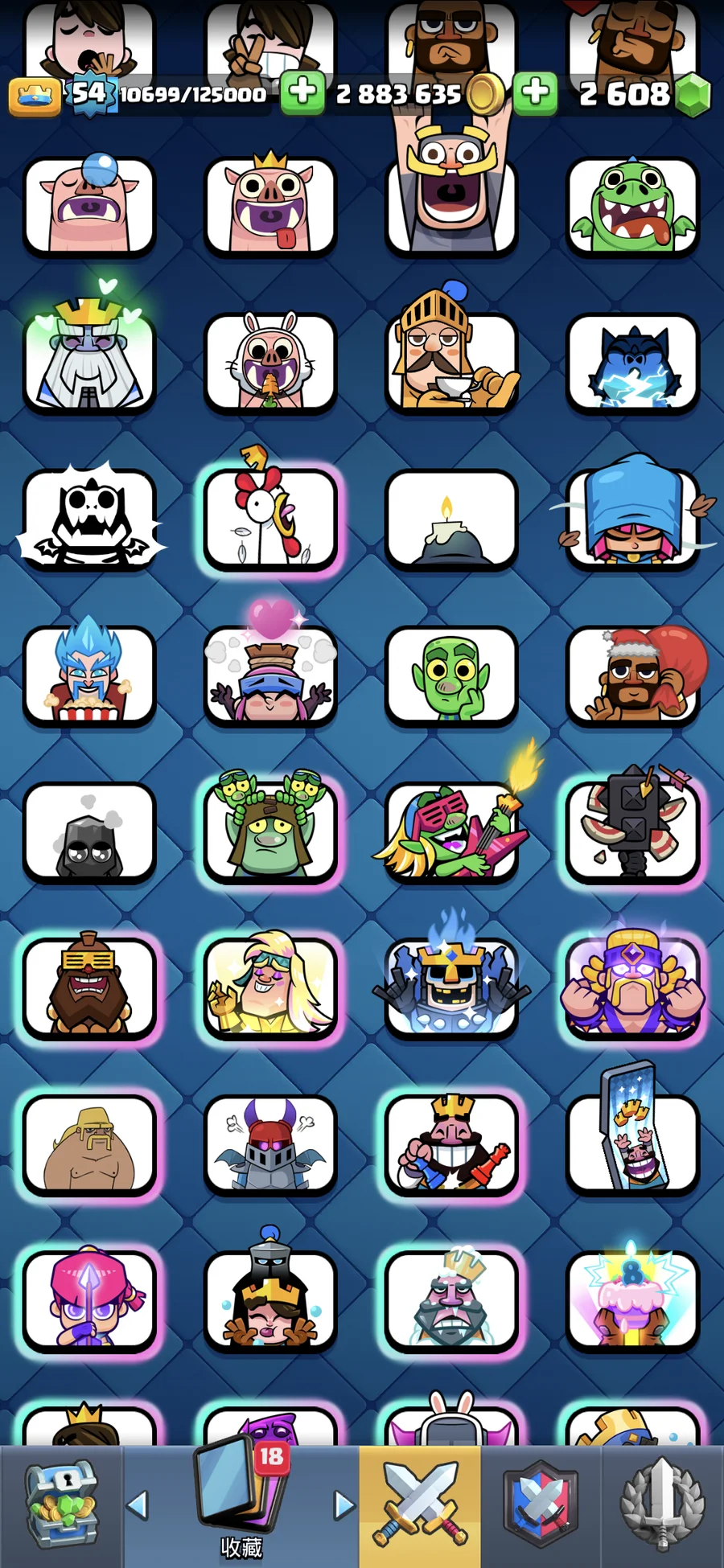Pick the skeleton dragon emote

click(88, 519)
